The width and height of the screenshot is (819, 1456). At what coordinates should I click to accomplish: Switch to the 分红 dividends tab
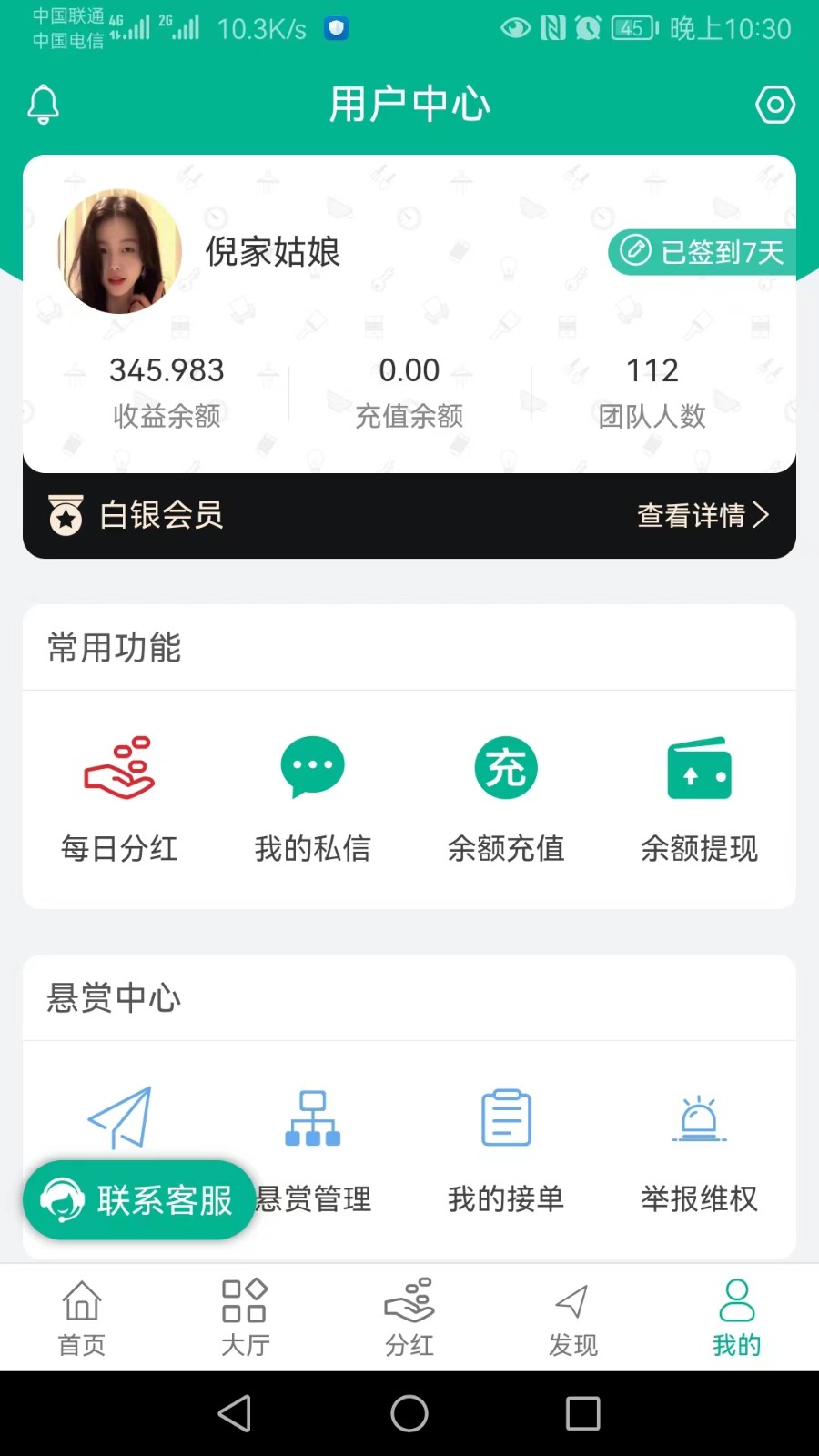pyautogui.click(x=409, y=1317)
